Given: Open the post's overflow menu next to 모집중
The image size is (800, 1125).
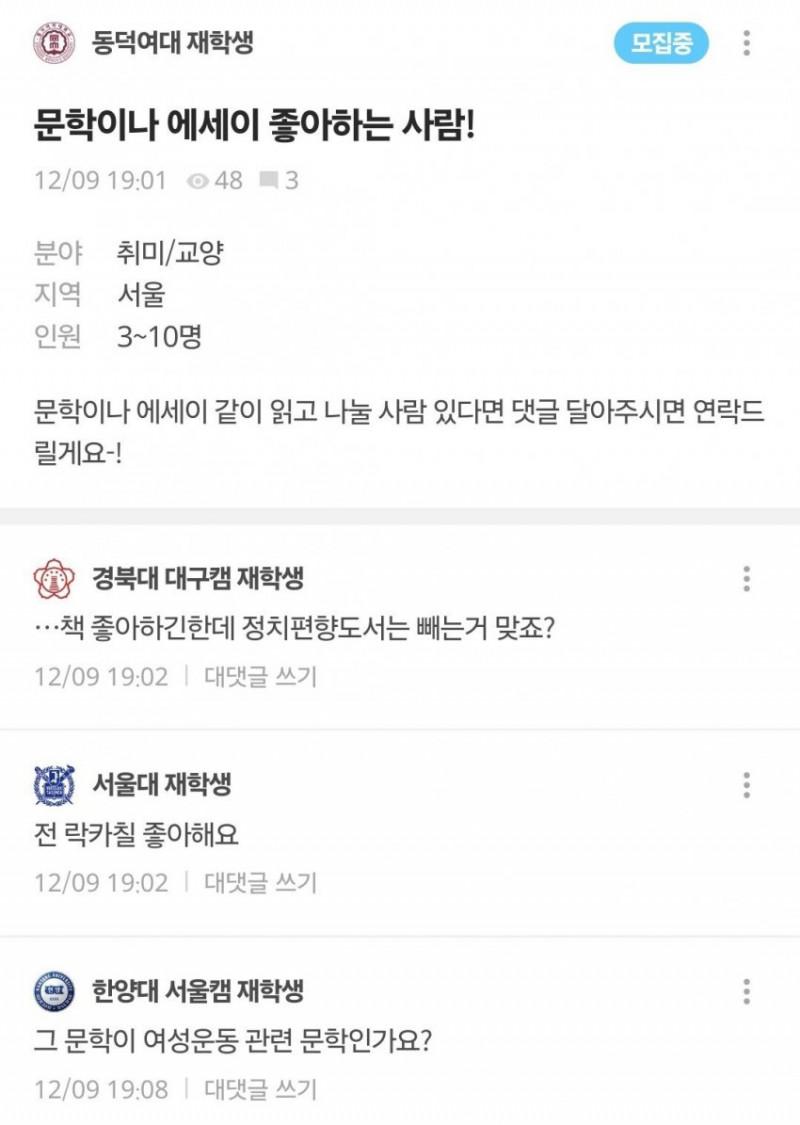Looking at the screenshot, I should tap(747, 43).
